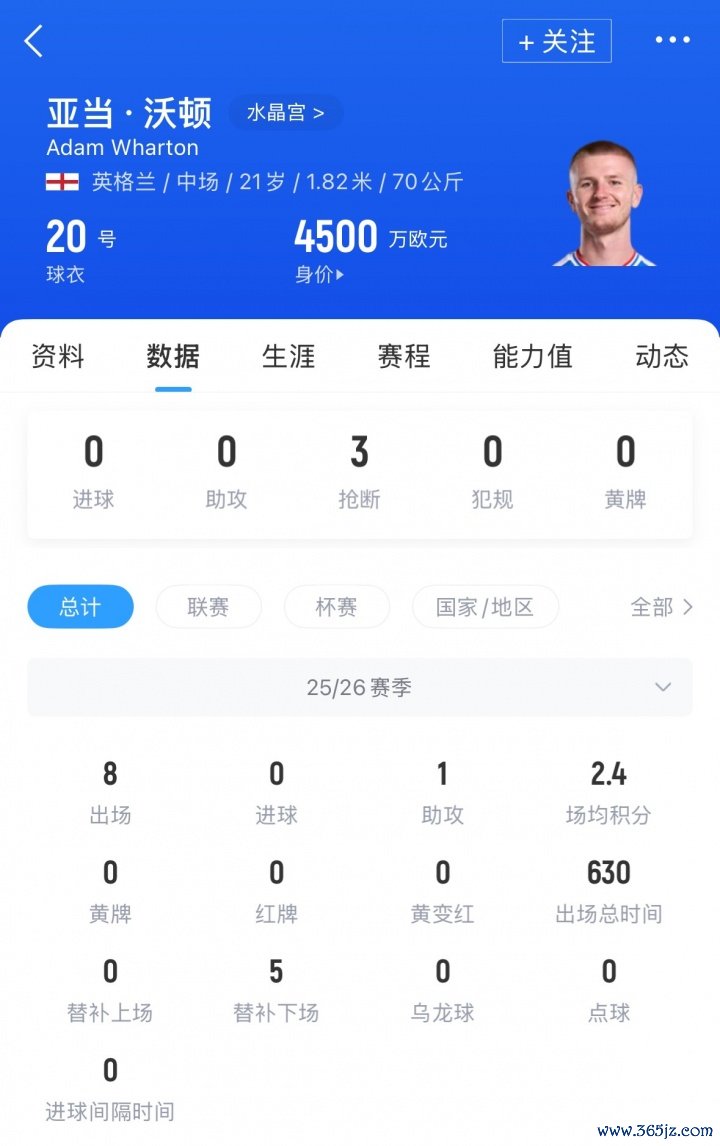The width and height of the screenshot is (720, 1146).
Task: Filter stats by 杯赛
Action: 336,607
